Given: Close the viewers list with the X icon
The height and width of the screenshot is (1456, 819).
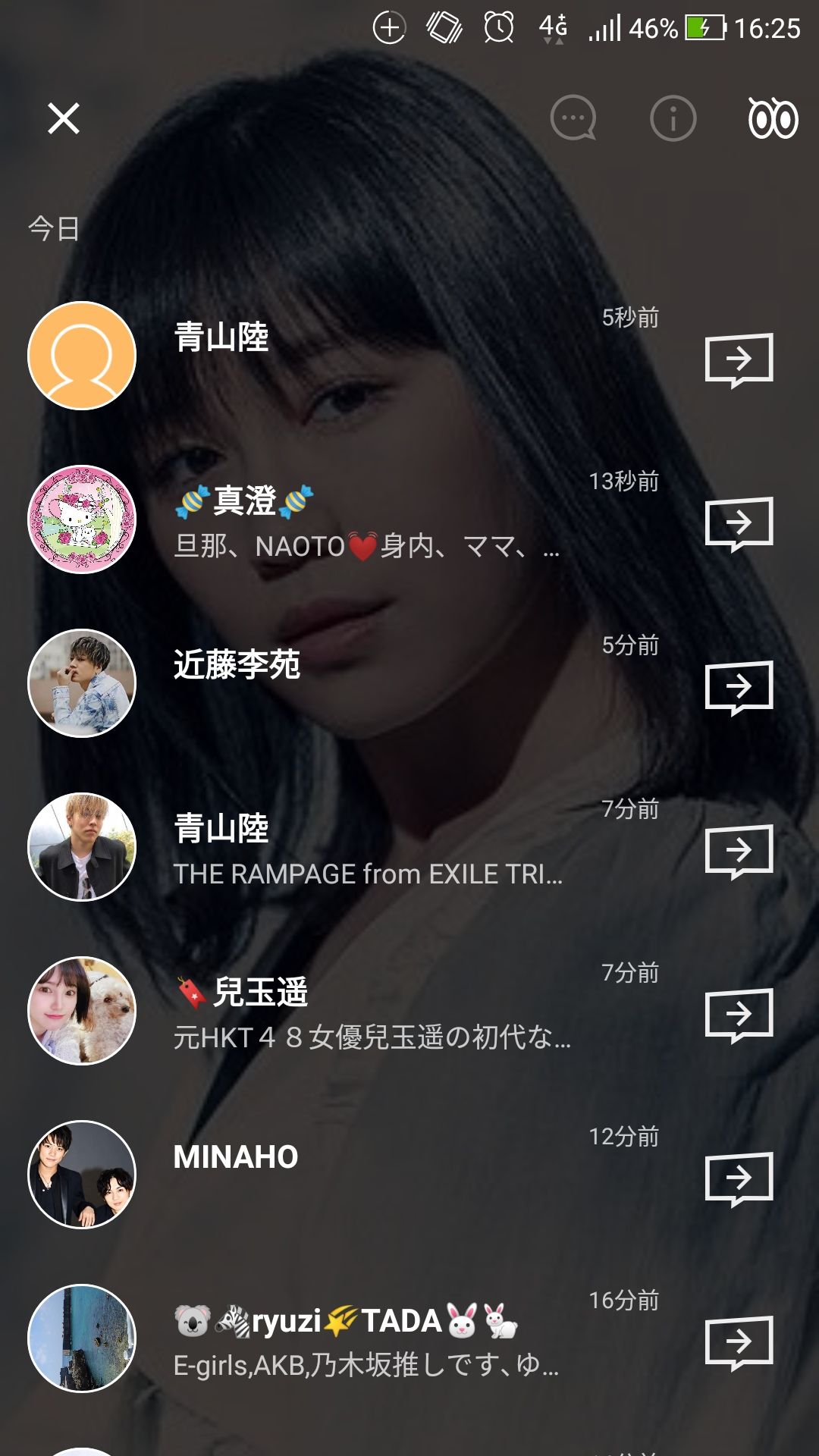Looking at the screenshot, I should tap(62, 118).
